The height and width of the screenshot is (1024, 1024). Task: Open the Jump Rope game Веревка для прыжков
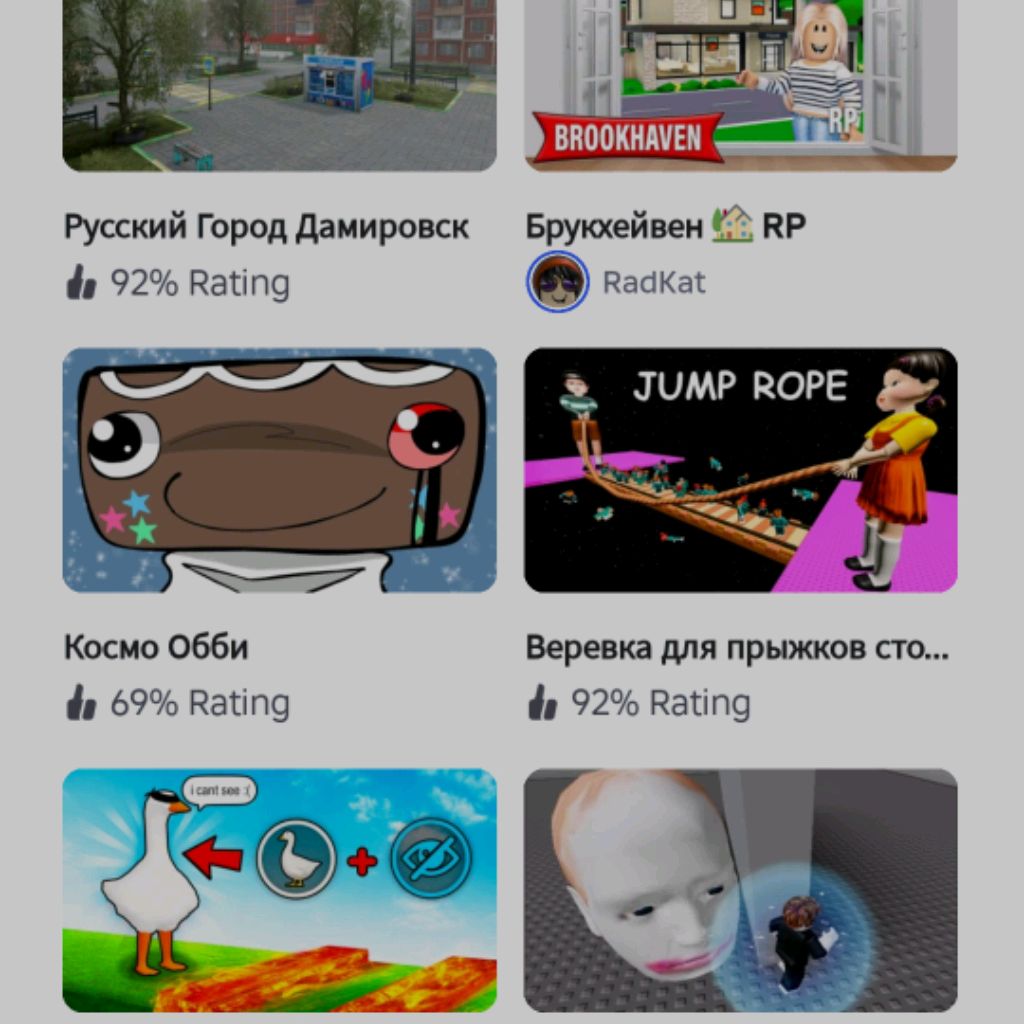pos(740,470)
